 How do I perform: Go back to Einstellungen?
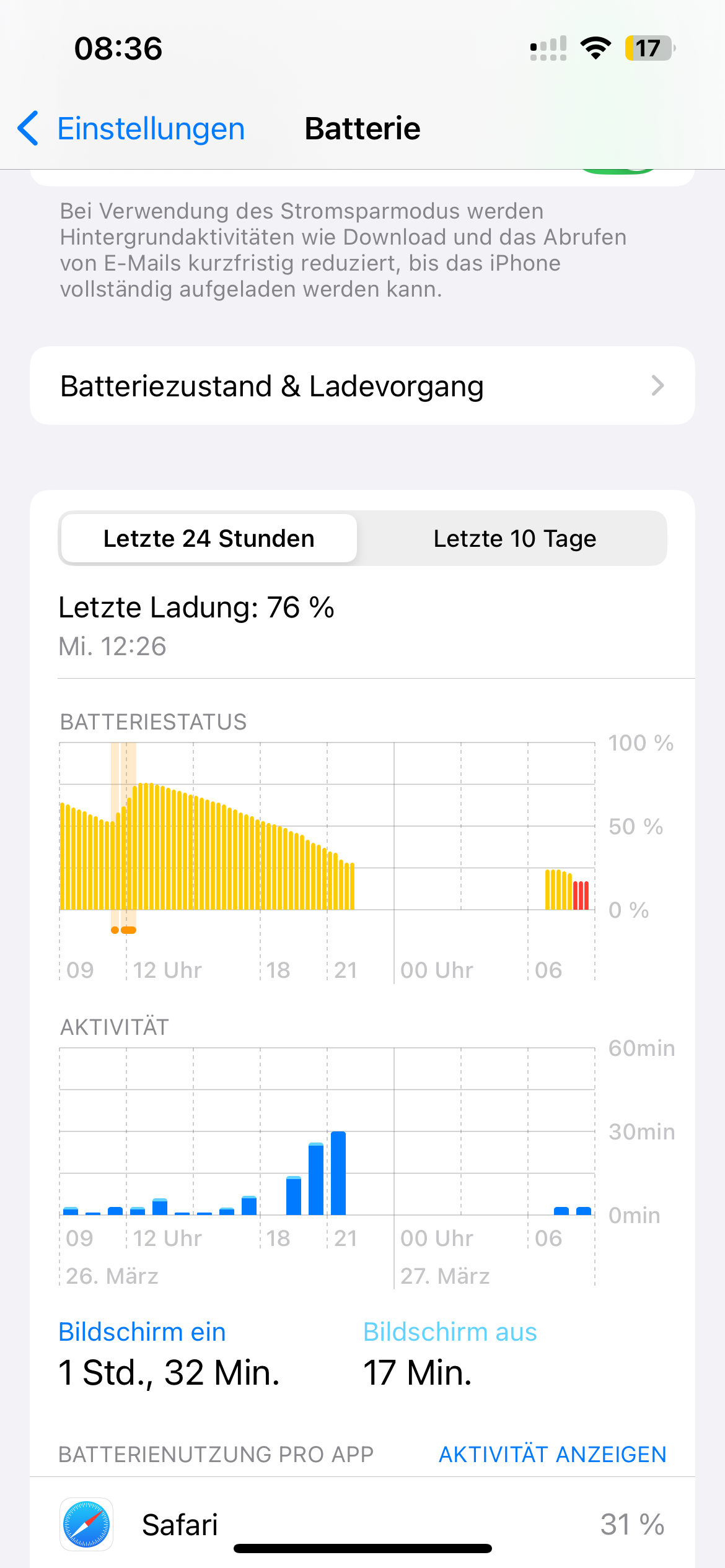131,129
